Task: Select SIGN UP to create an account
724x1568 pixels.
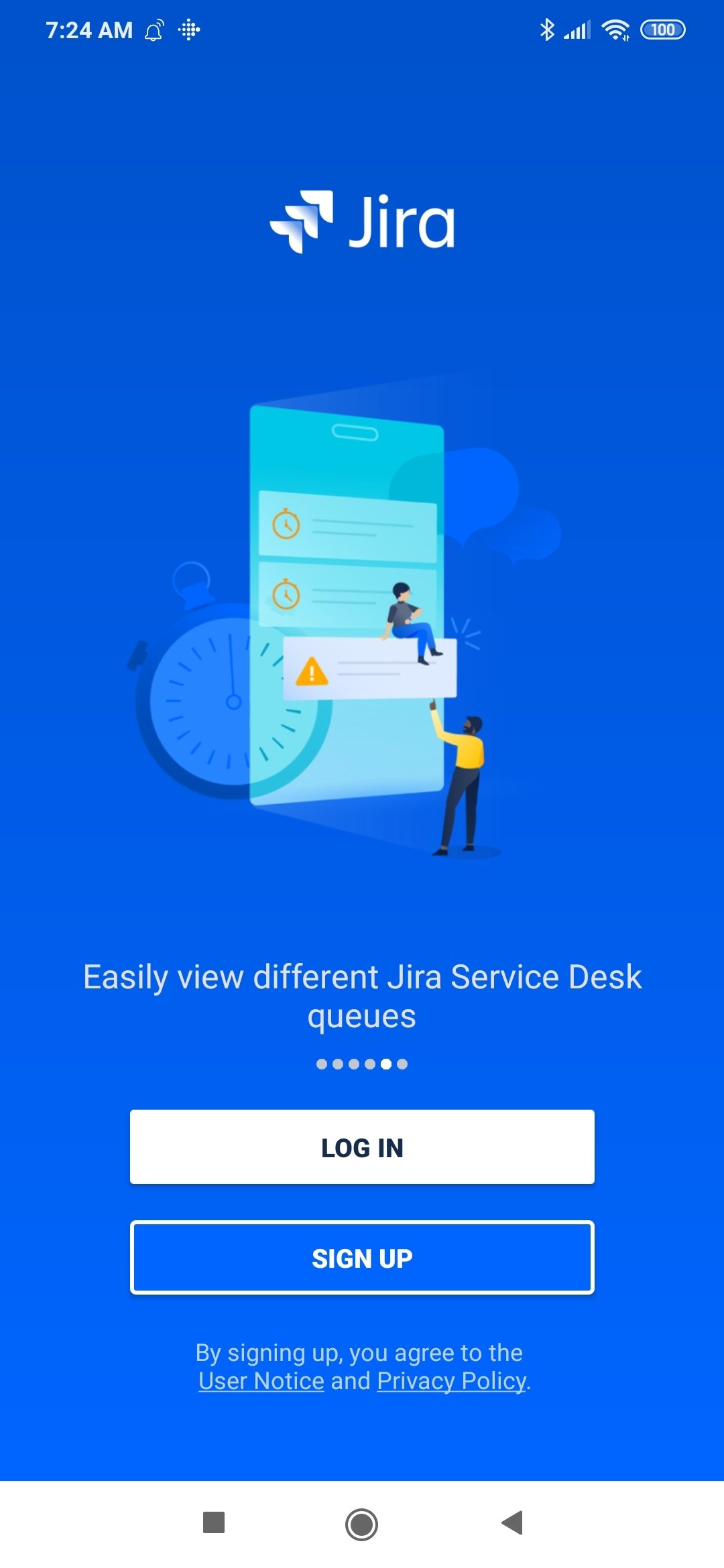Action: tap(362, 1258)
